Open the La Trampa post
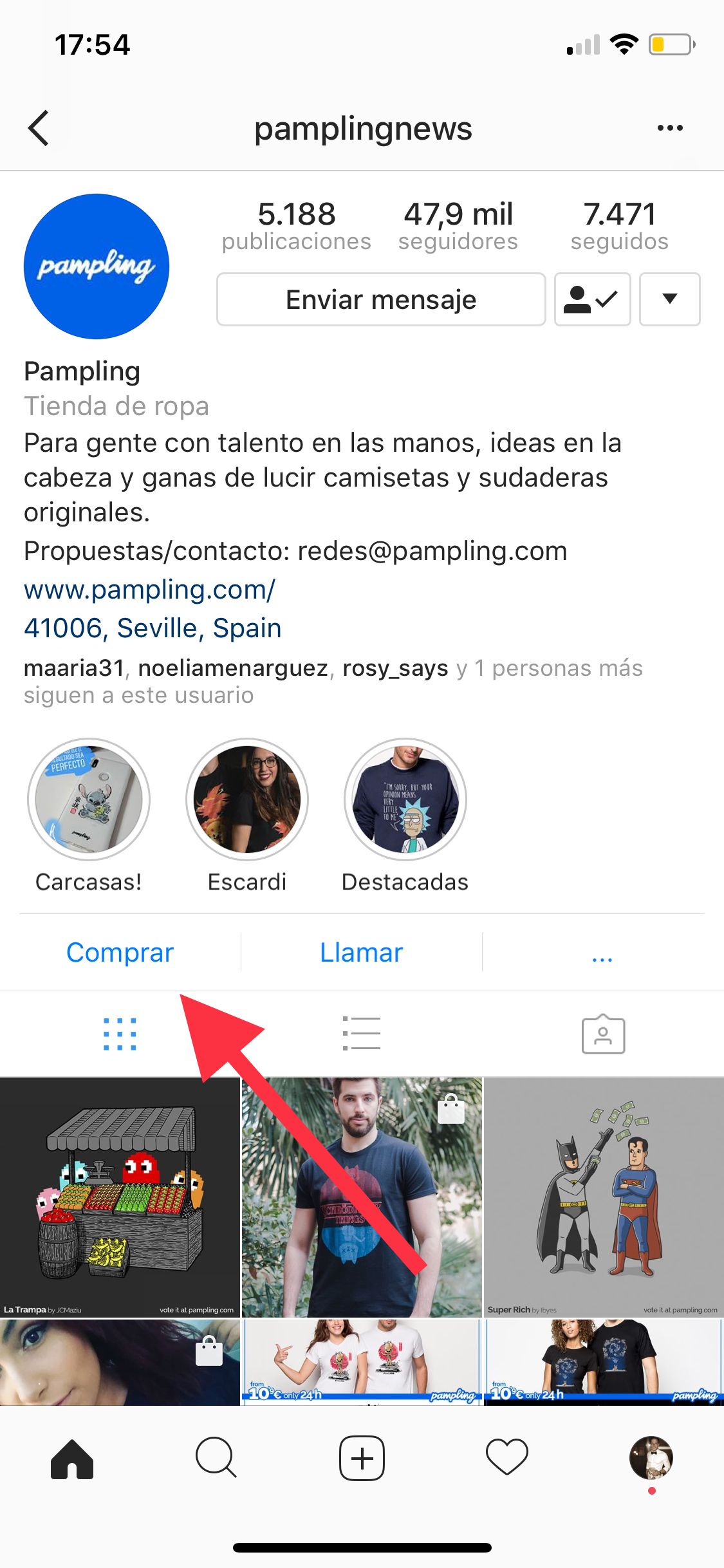Viewport: 724px width, 1568px height. pyautogui.click(x=120, y=1197)
